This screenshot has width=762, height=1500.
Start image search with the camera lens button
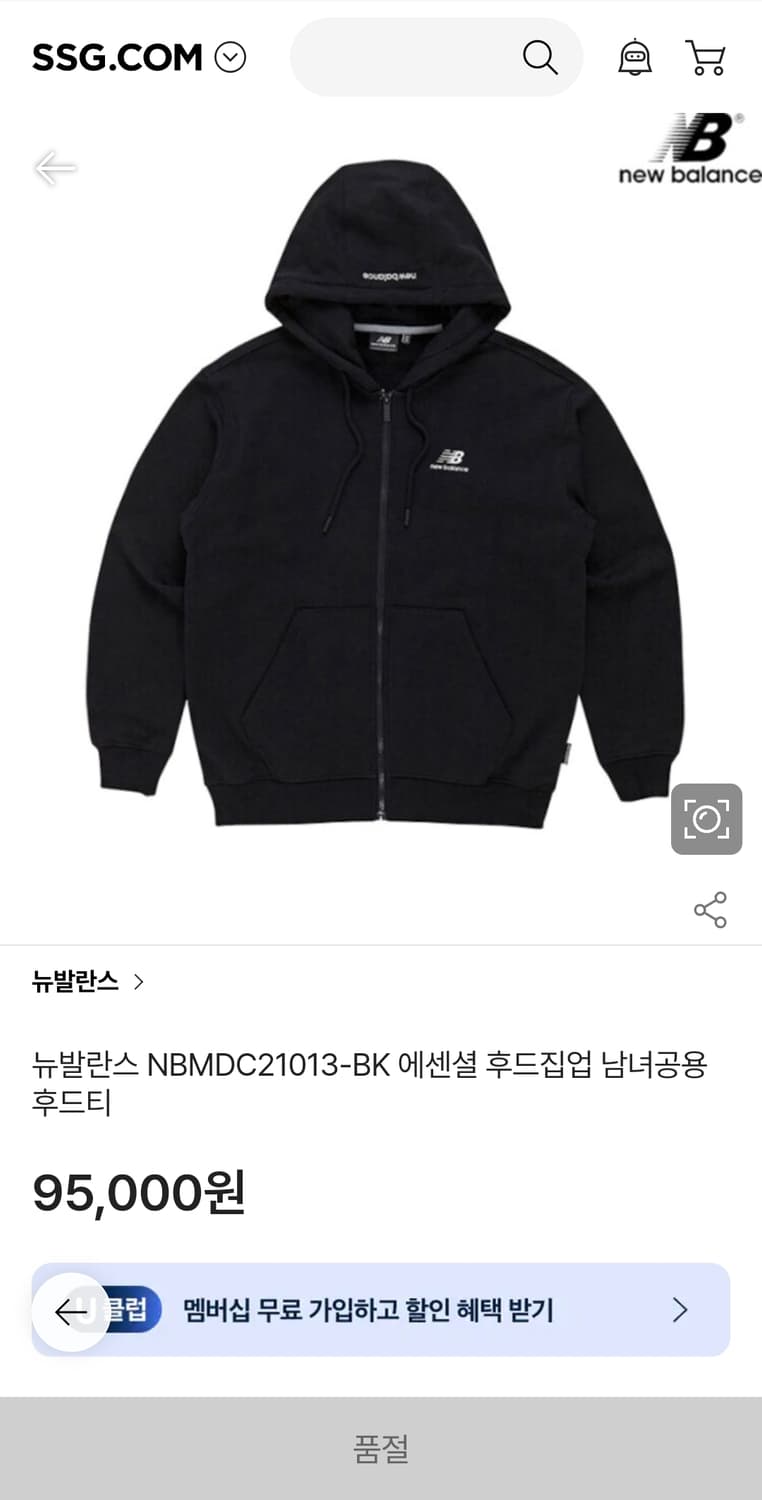click(x=706, y=819)
